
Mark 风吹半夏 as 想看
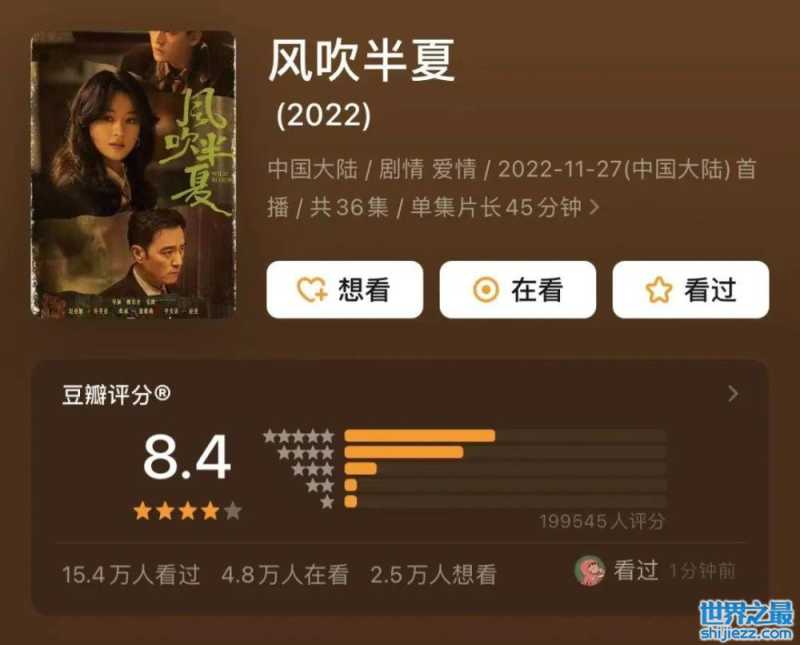(x=344, y=290)
